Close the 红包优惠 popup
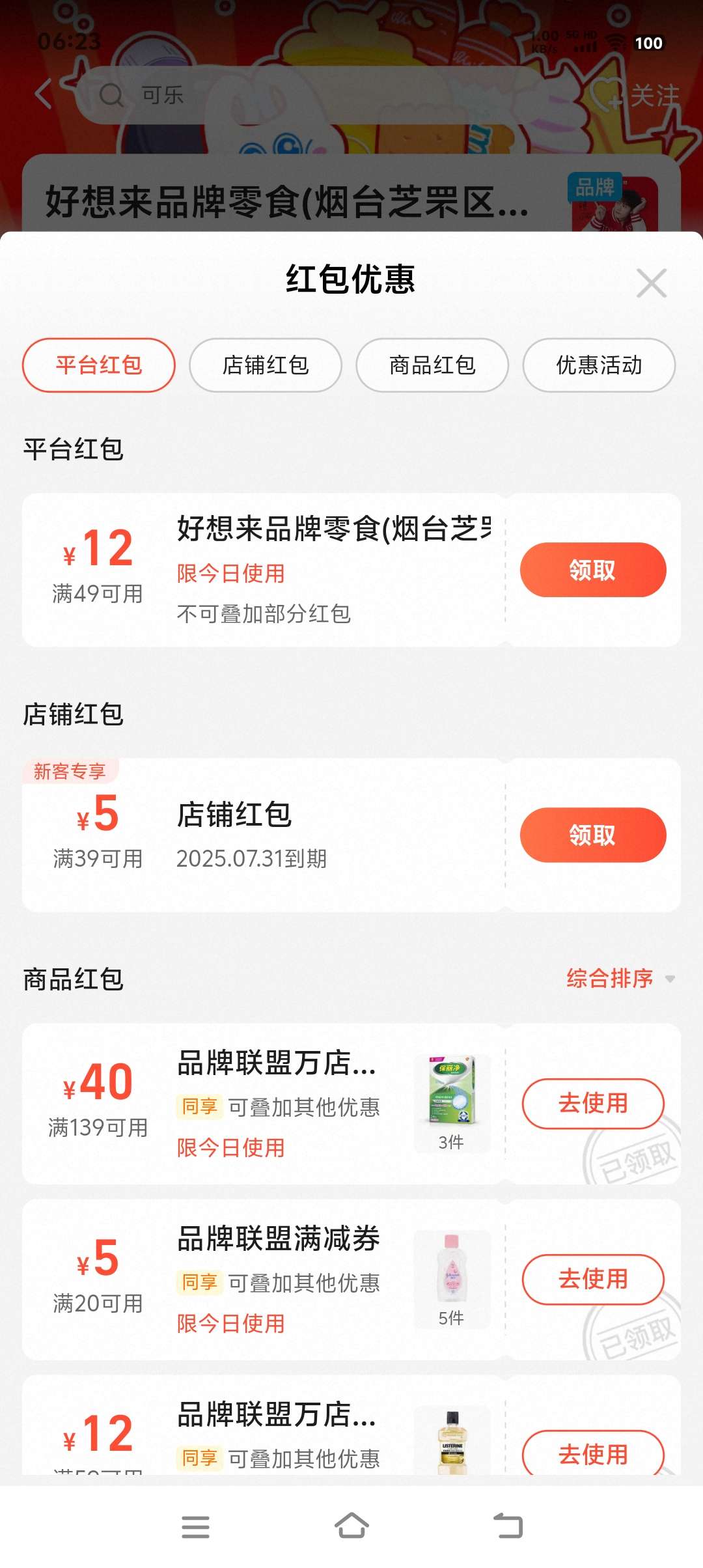 click(x=652, y=283)
